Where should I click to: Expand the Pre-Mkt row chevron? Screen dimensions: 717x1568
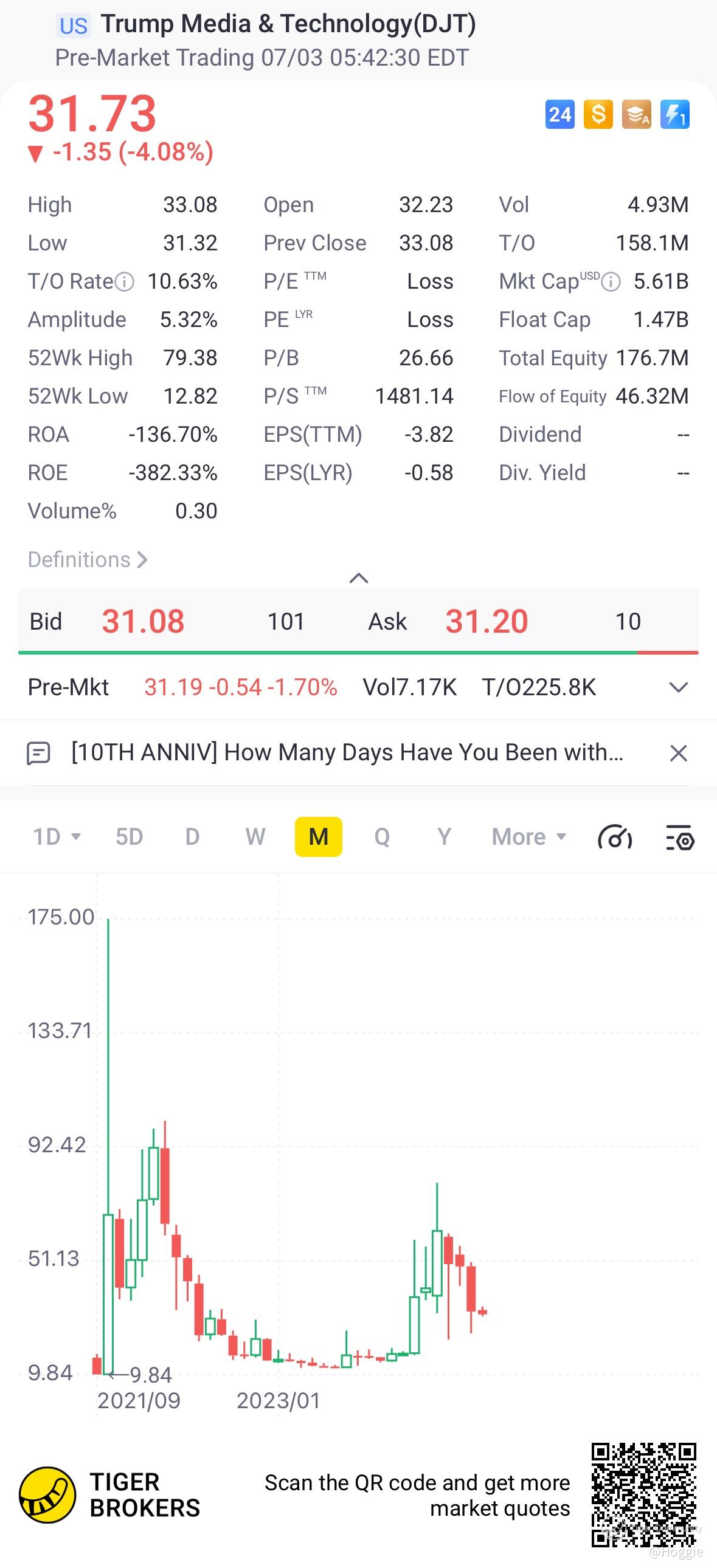coord(678,688)
